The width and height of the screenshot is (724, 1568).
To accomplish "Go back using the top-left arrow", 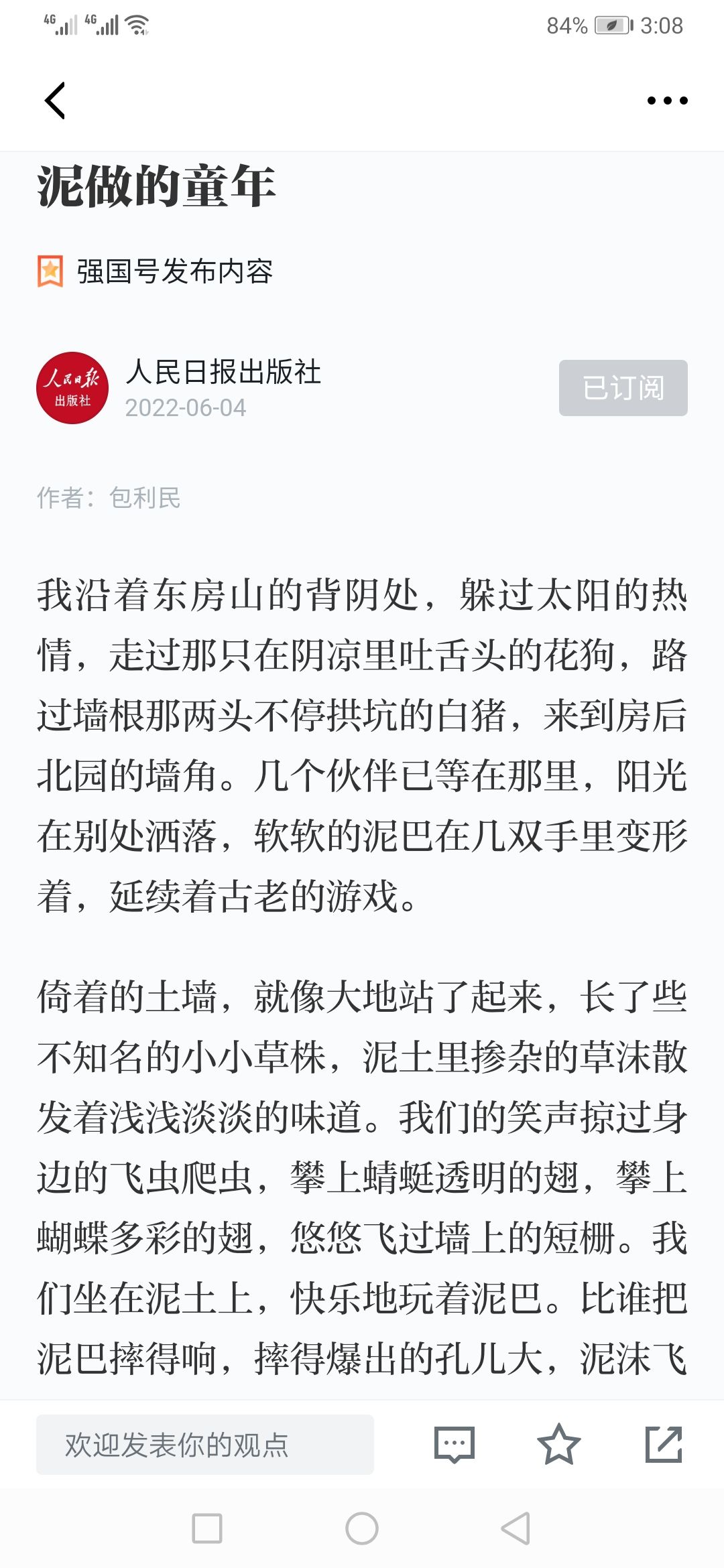I will click(x=55, y=101).
